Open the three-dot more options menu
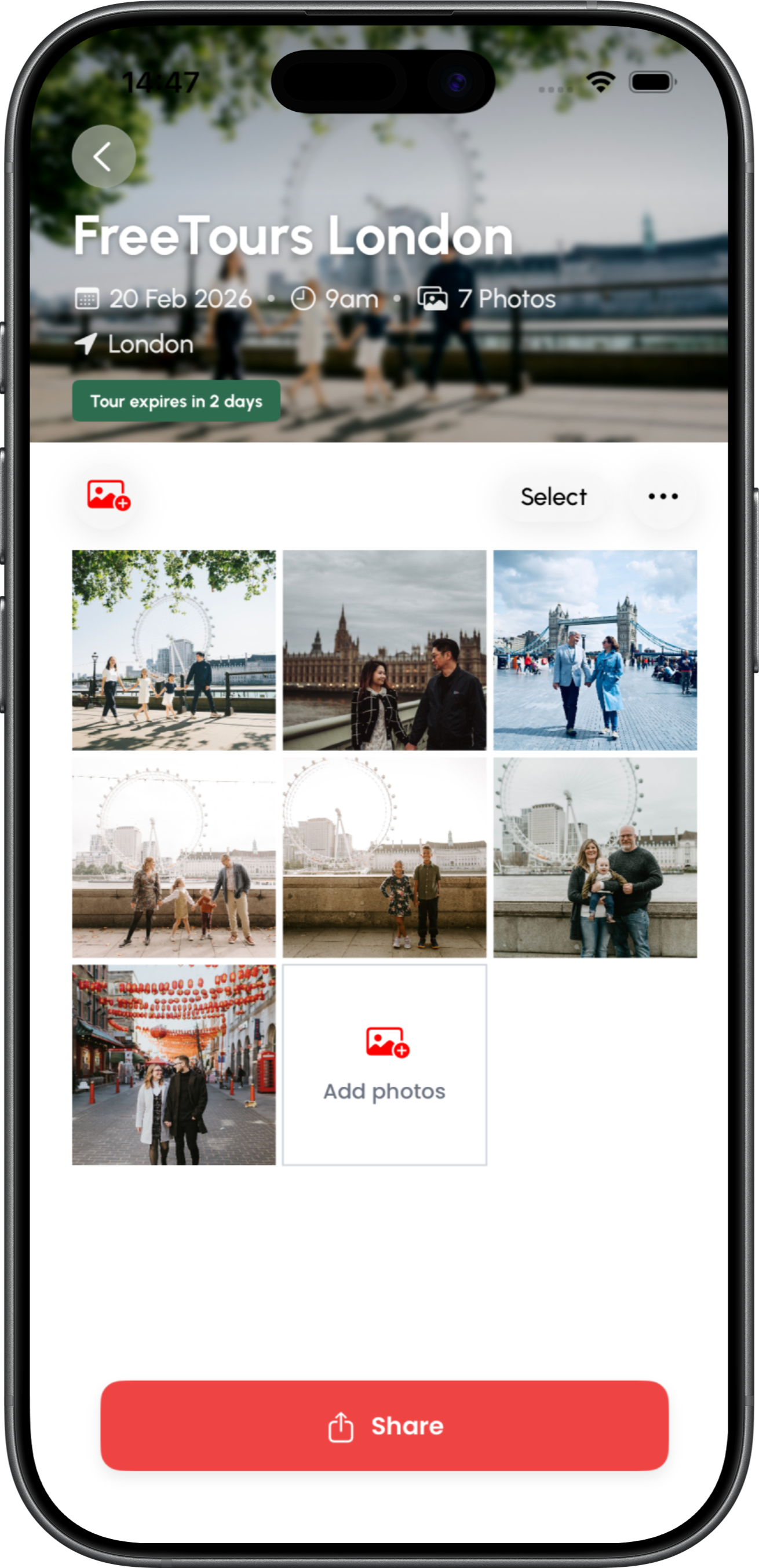The image size is (759, 1568). [663, 497]
